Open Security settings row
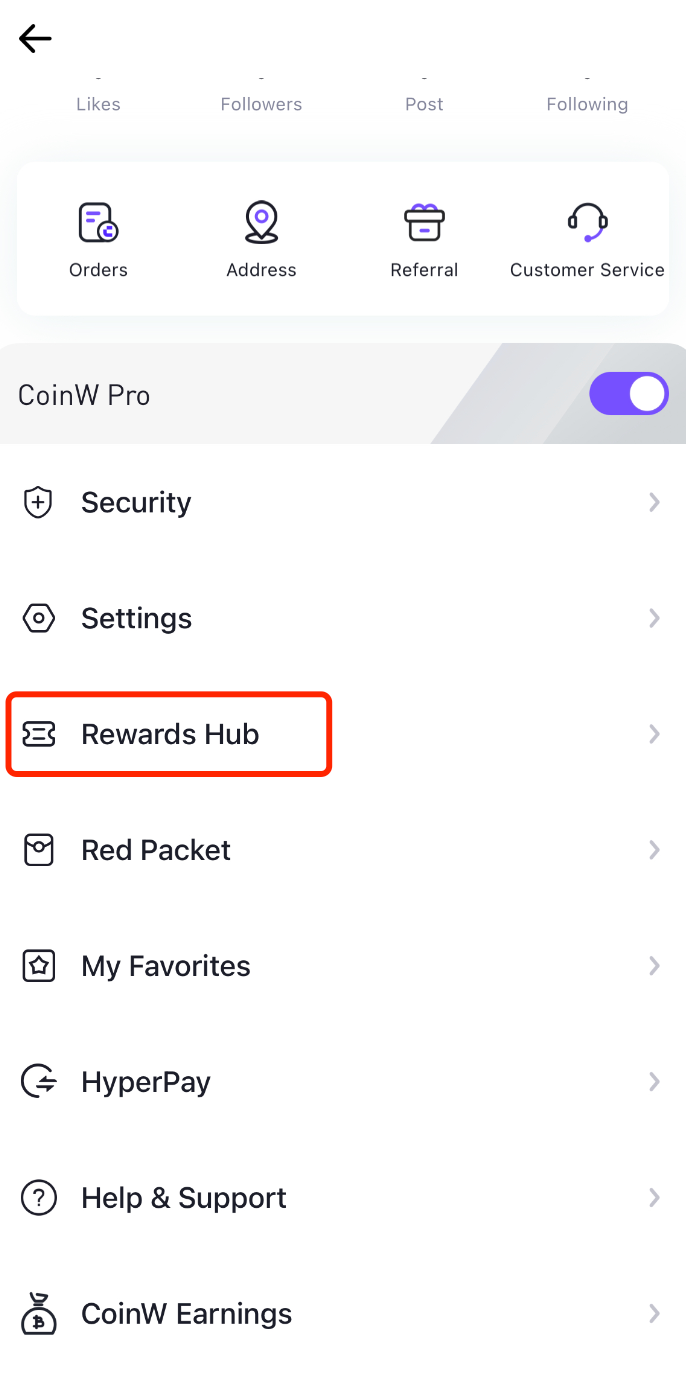 tap(343, 502)
